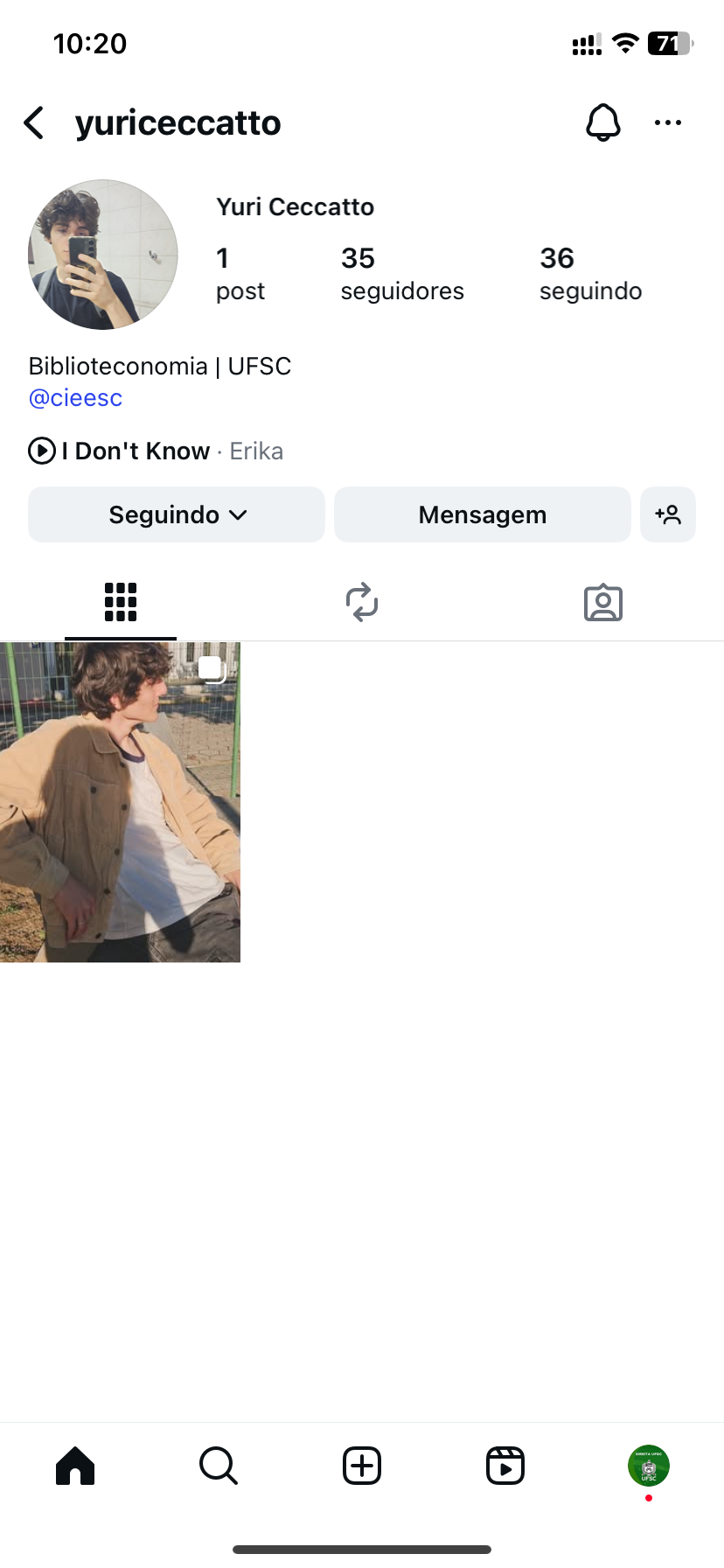The height and width of the screenshot is (1568, 724).
Task: Open the @cieesc link in bio
Action: 75,398
